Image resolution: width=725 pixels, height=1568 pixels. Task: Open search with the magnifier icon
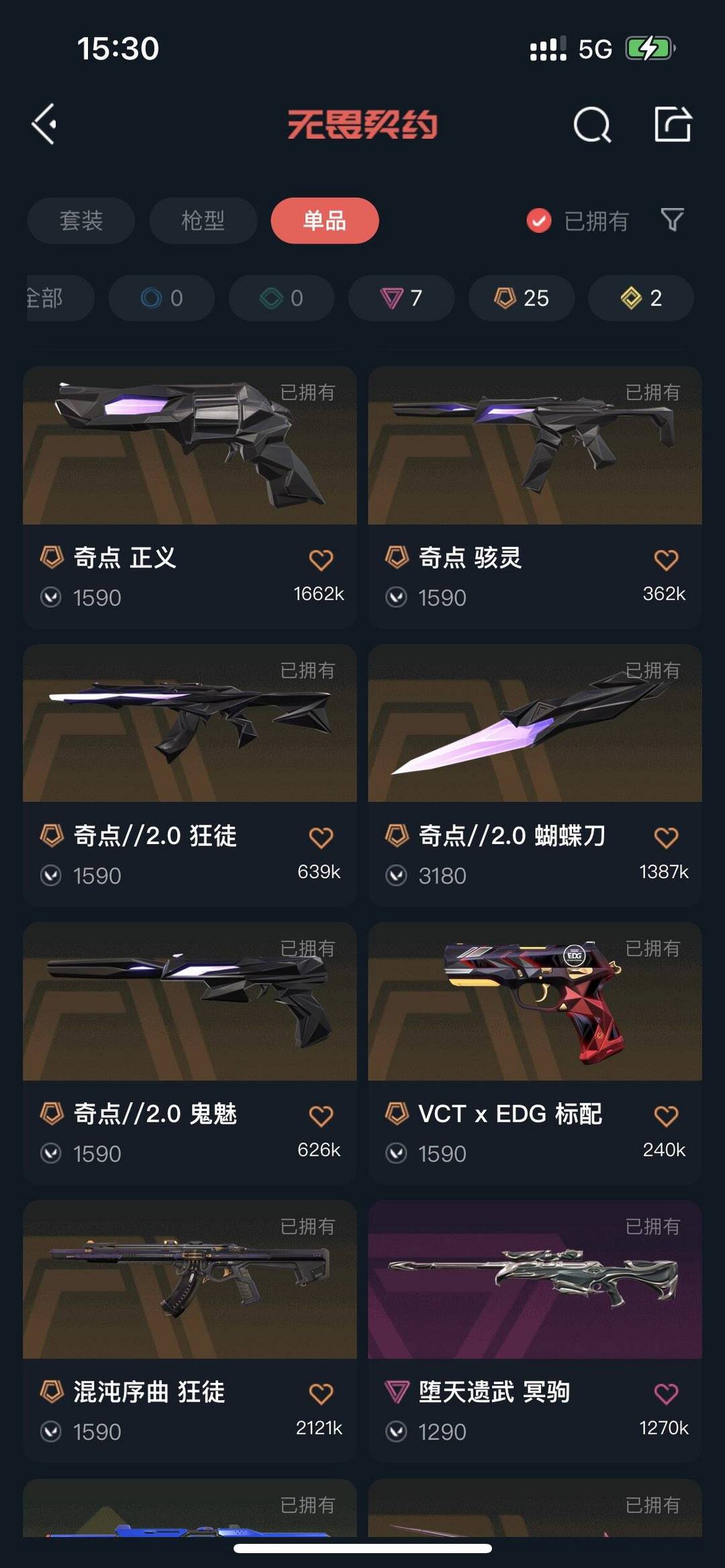coord(592,124)
